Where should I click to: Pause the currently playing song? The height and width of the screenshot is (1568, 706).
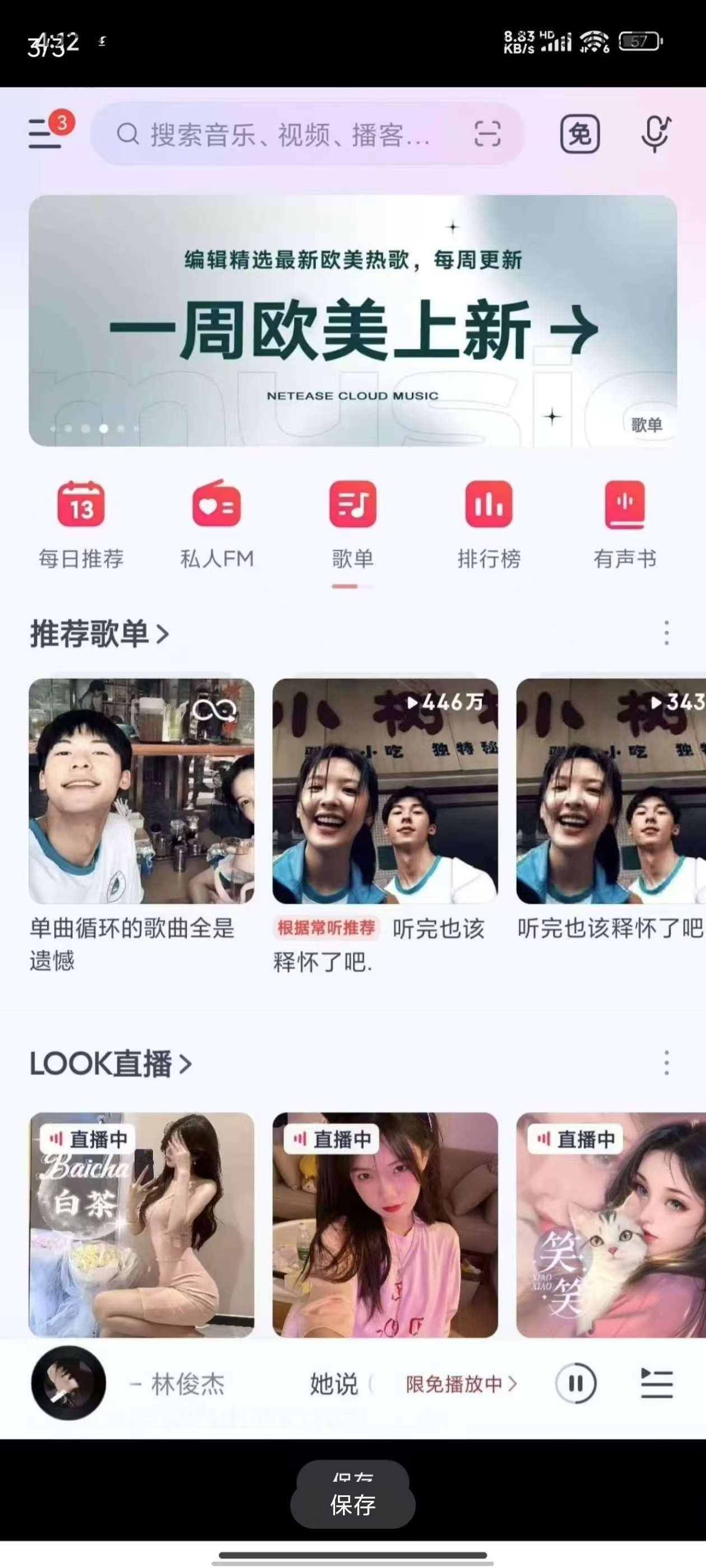(x=575, y=1384)
